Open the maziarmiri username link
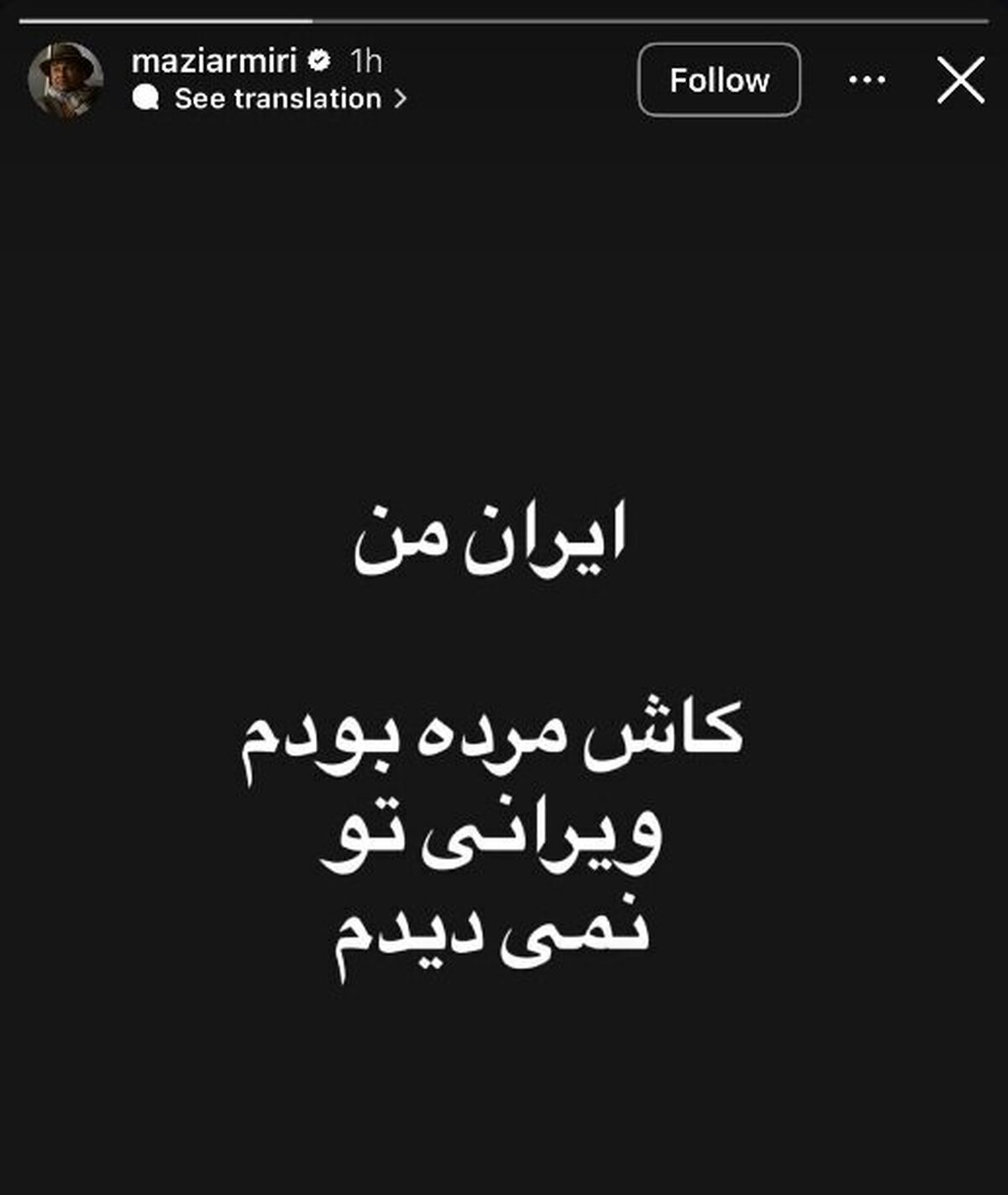Viewport: 1008px width, 1195px height. 214,61
